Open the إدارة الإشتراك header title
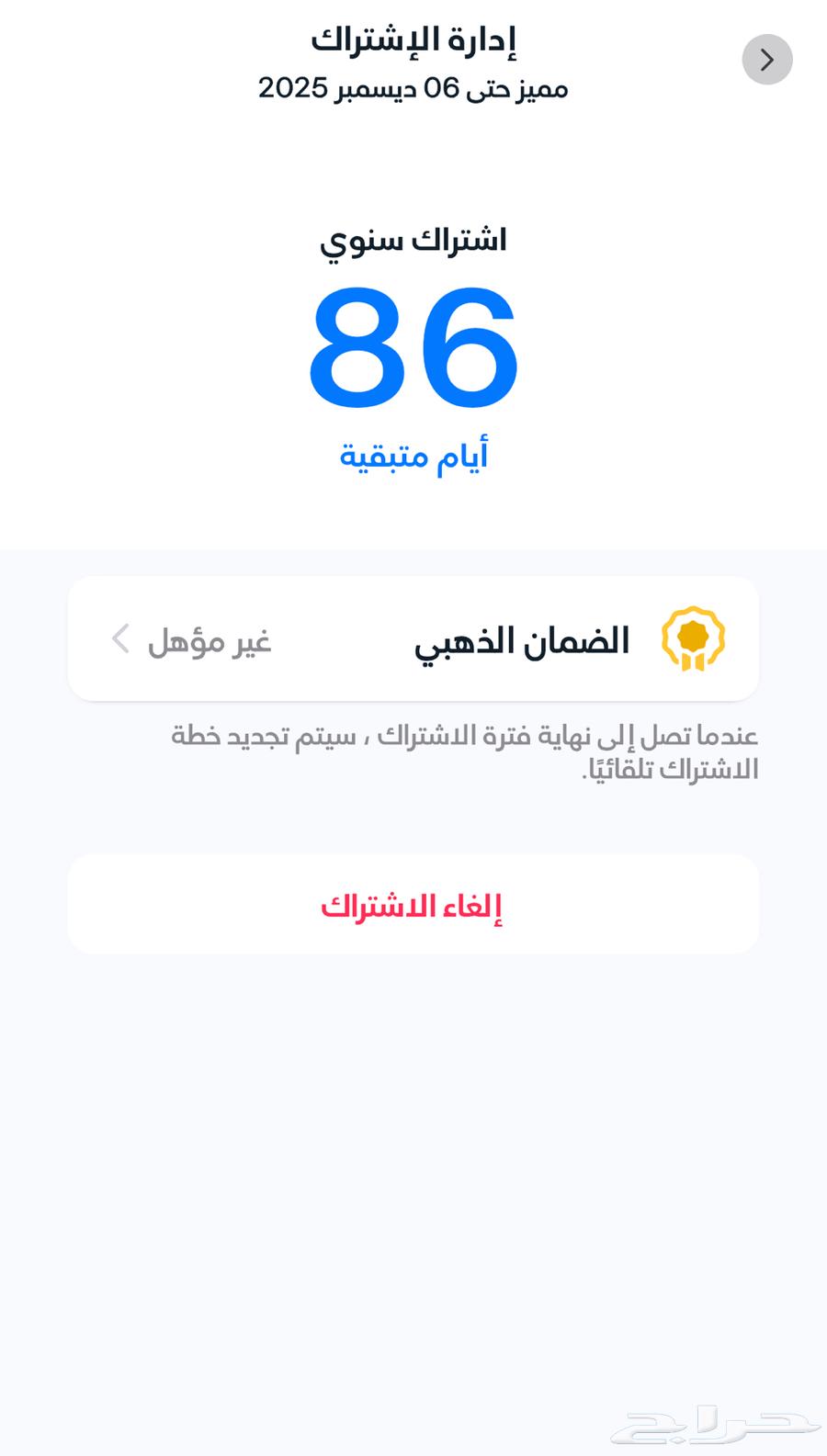Screen dimensions: 827x1456 click(x=413, y=40)
